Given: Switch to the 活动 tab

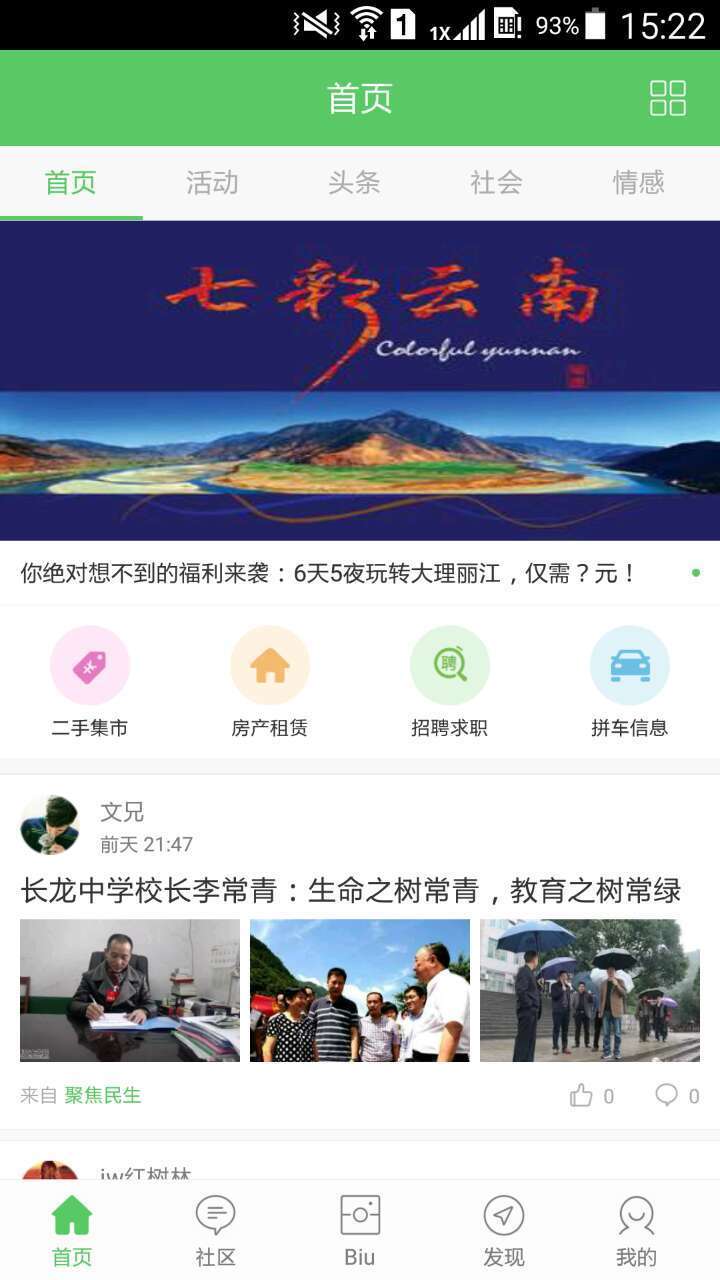Looking at the screenshot, I should click(211, 183).
